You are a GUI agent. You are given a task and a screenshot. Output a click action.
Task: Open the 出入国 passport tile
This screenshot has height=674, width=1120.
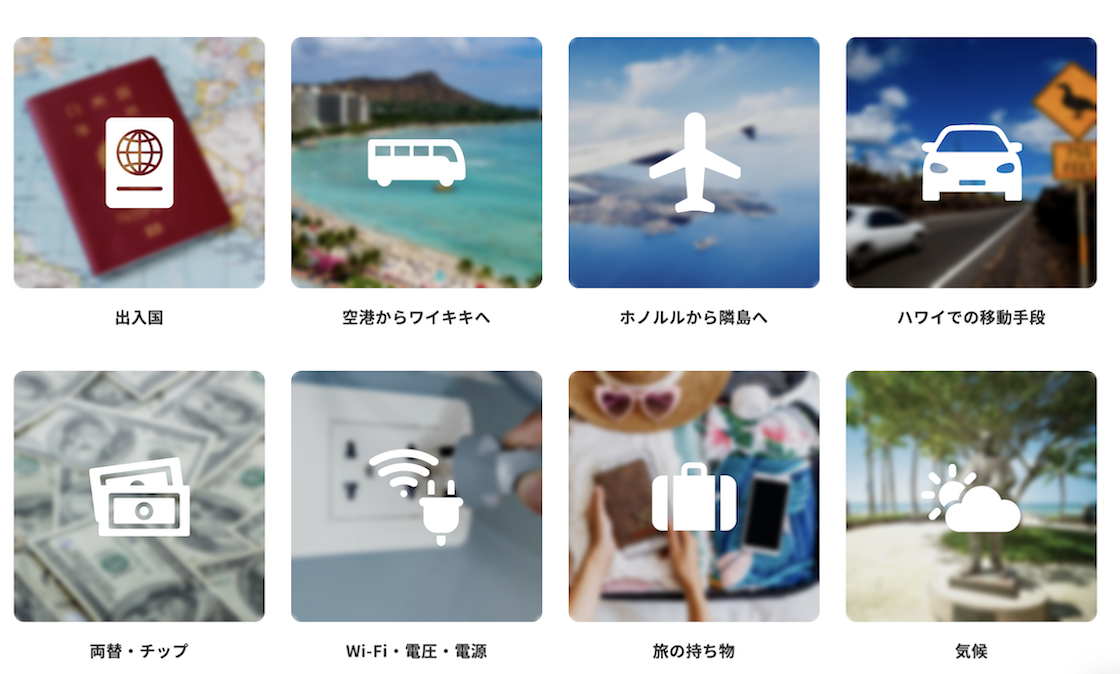coord(139,163)
